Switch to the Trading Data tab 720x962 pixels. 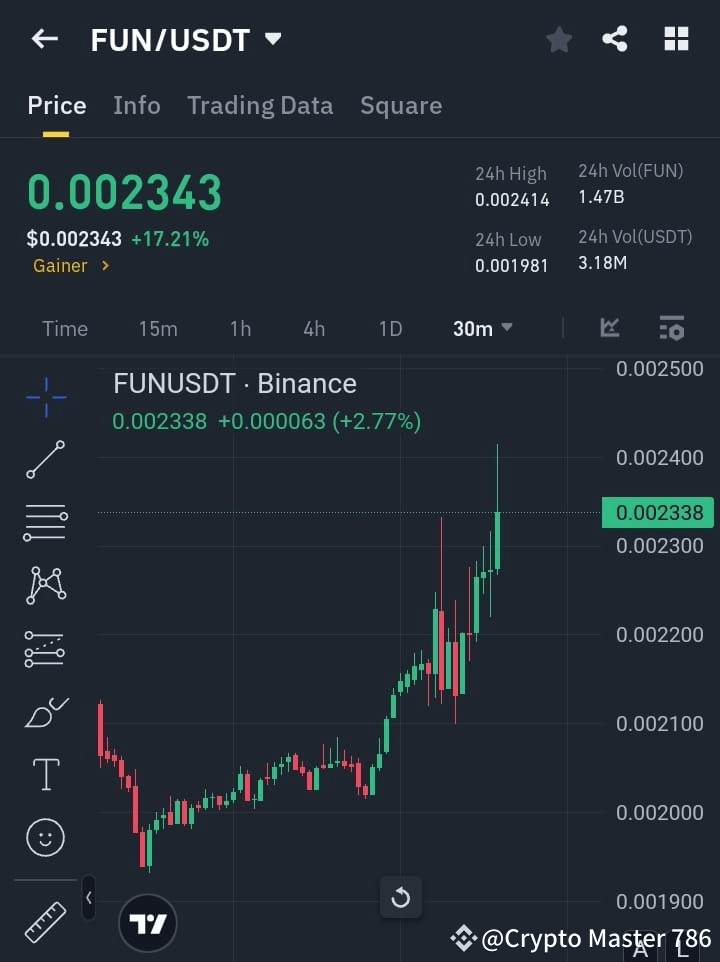tap(260, 105)
